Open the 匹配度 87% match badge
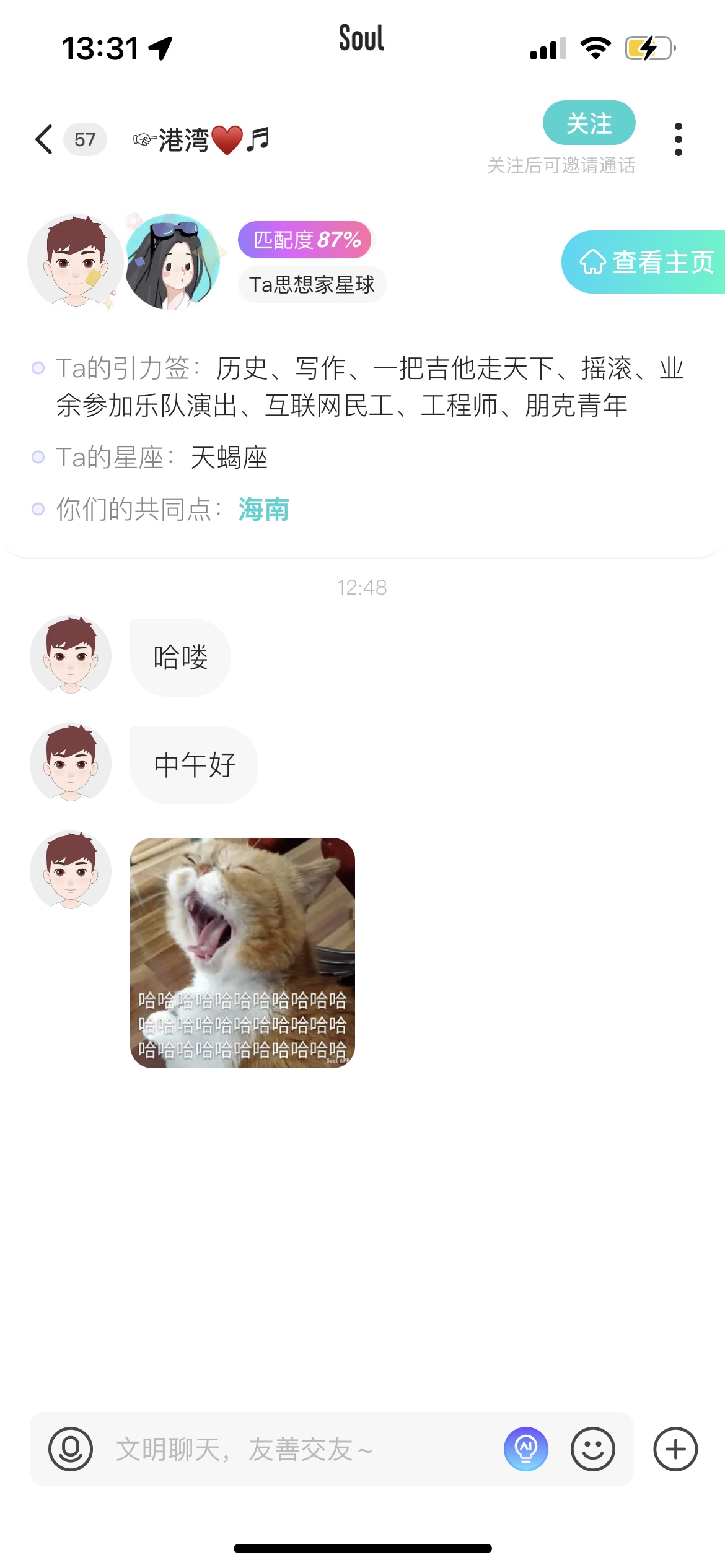The height and width of the screenshot is (1568, 725). pyautogui.click(x=305, y=240)
